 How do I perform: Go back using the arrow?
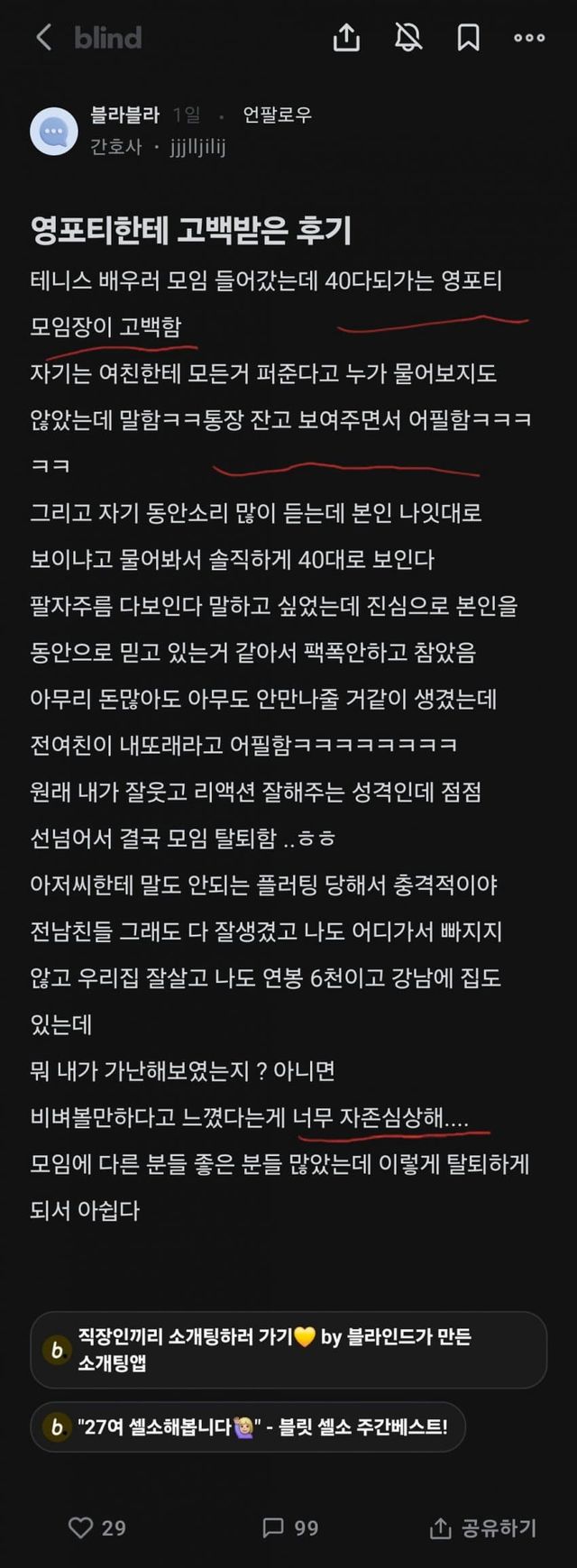(x=42, y=37)
